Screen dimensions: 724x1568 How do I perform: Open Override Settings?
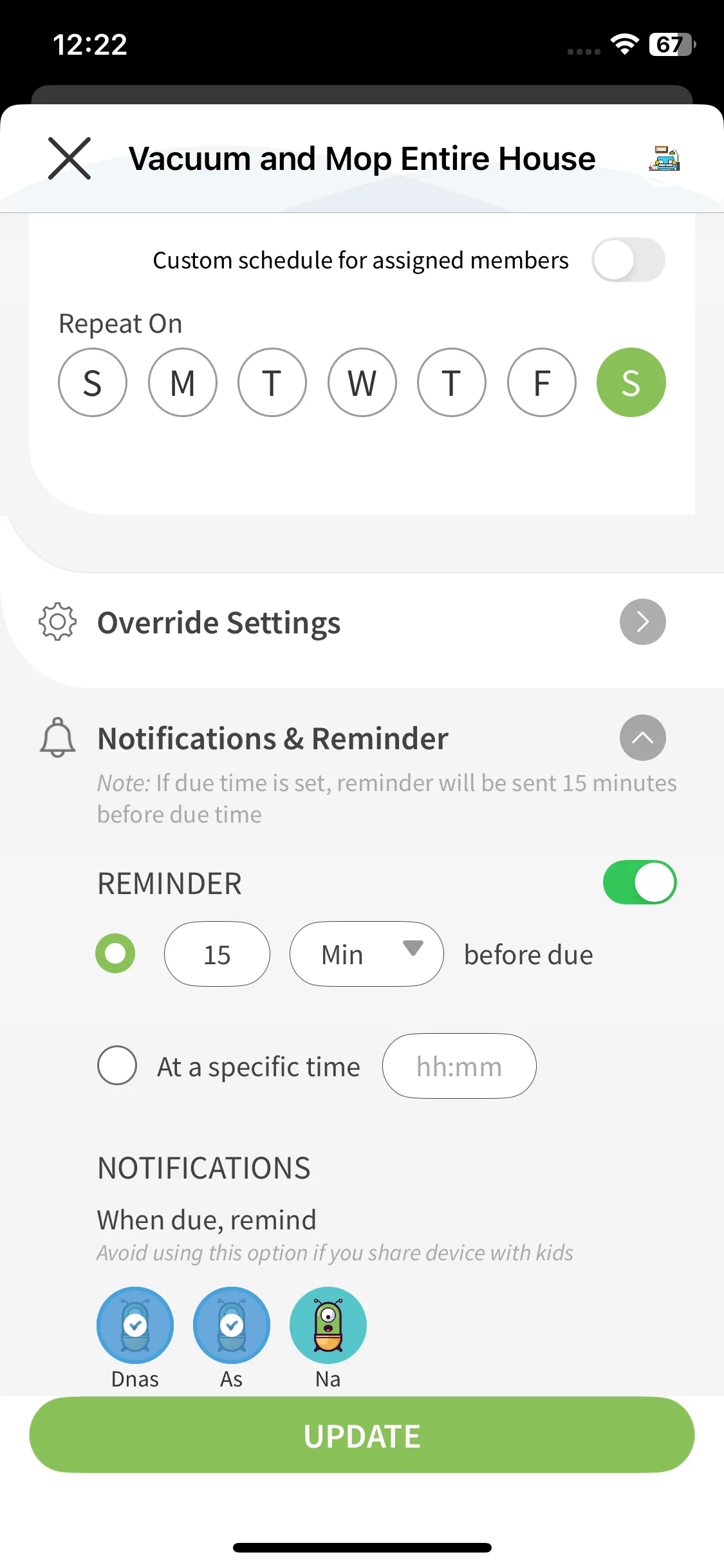642,622
